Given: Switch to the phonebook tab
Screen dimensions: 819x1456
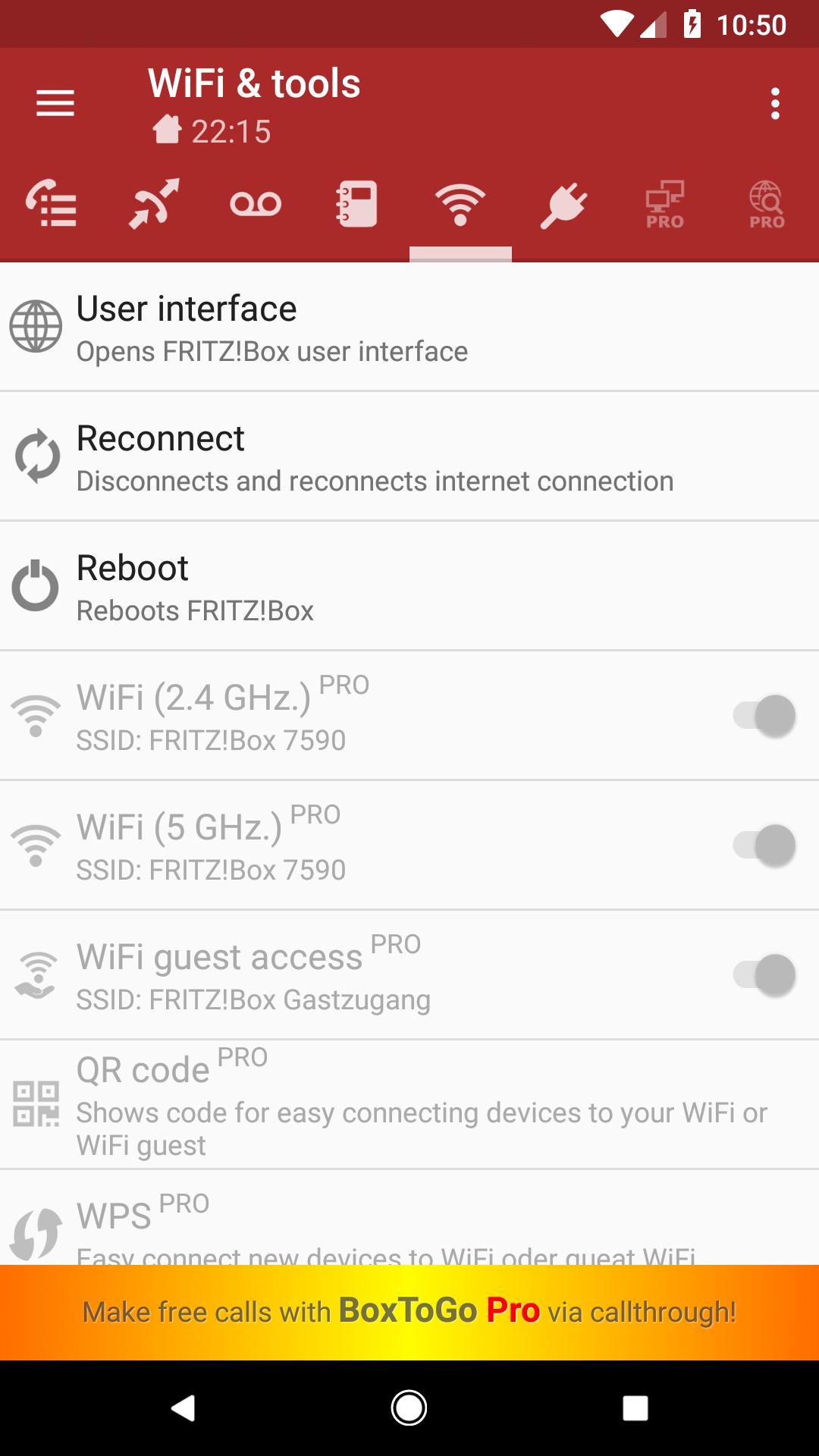Looking at the screenshot, I should tap(358, 203).
